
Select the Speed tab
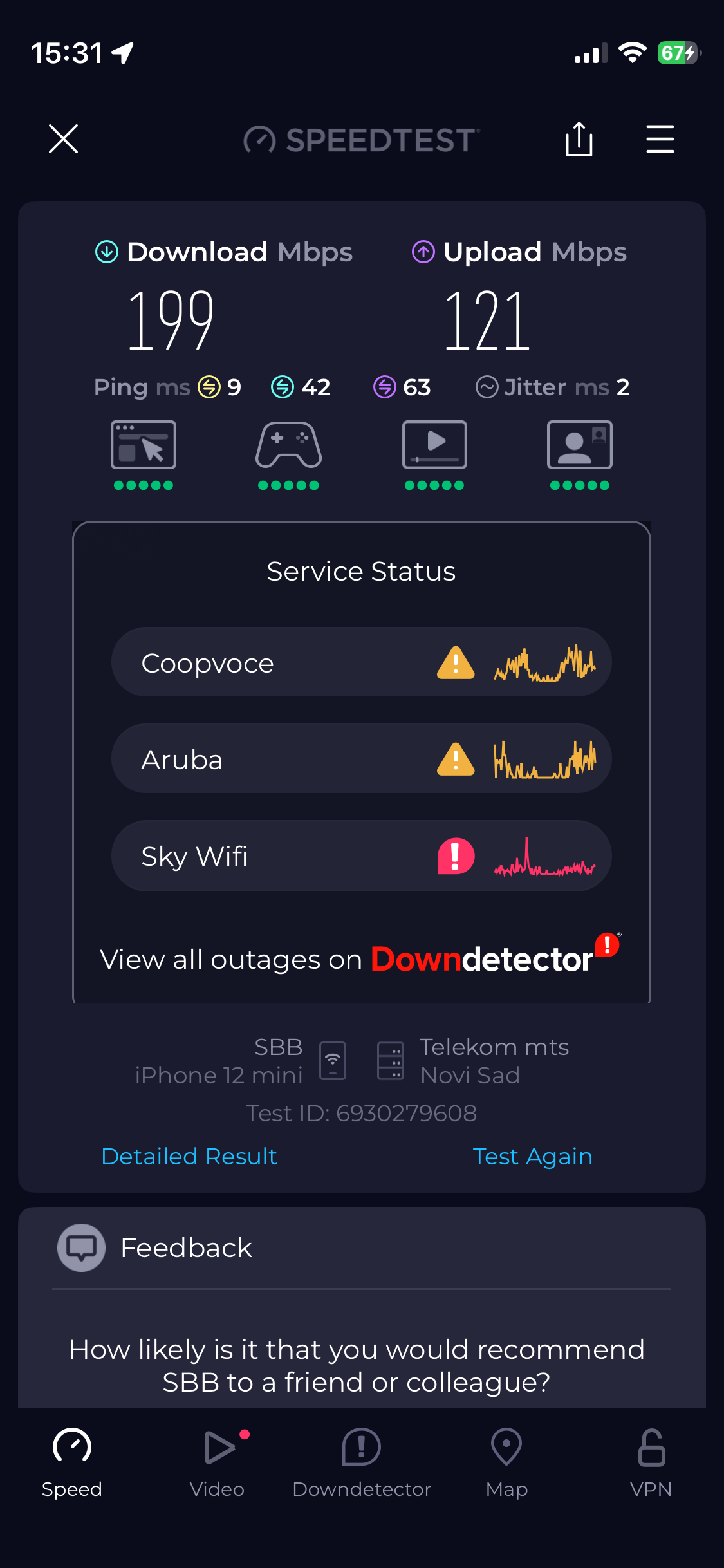72,1462
